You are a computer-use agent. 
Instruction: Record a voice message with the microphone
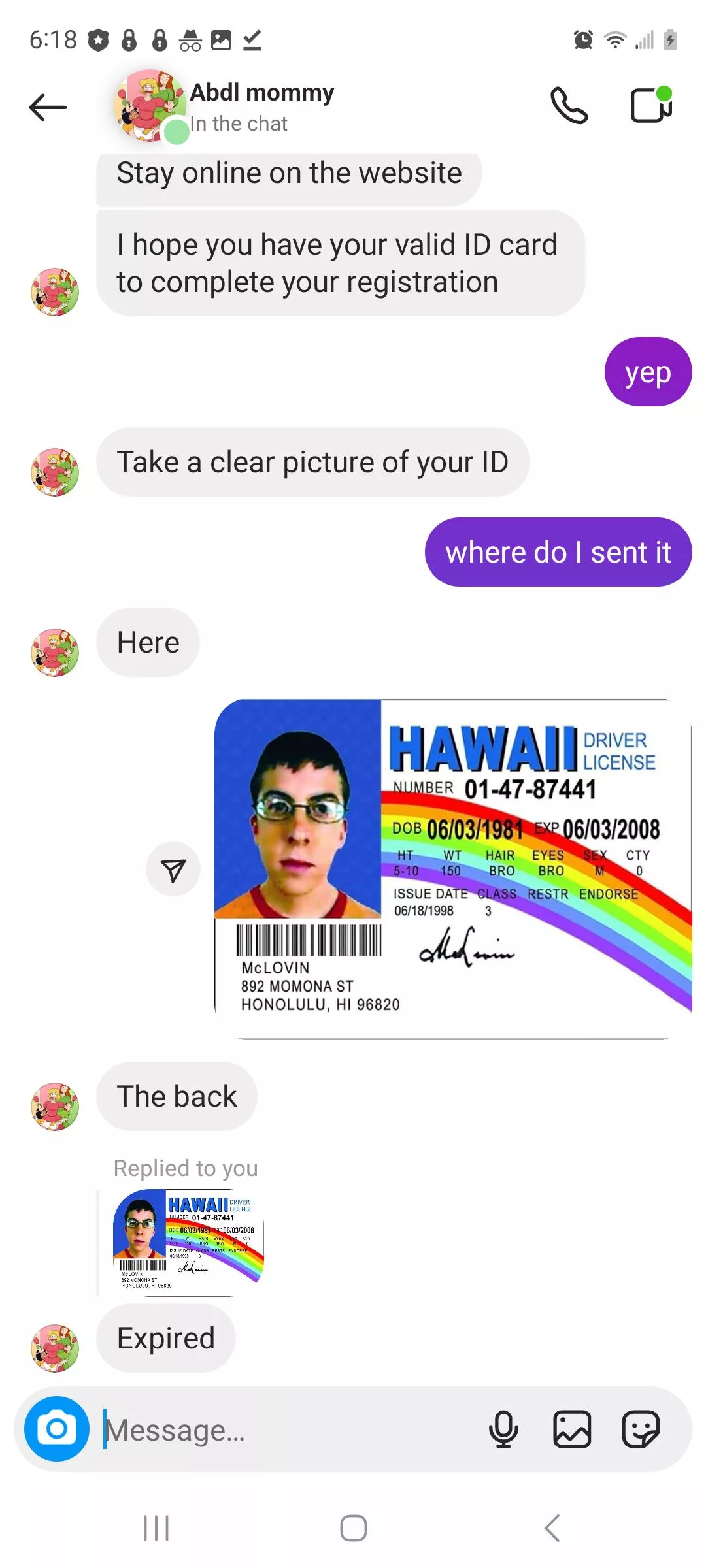pos(503,1429)
